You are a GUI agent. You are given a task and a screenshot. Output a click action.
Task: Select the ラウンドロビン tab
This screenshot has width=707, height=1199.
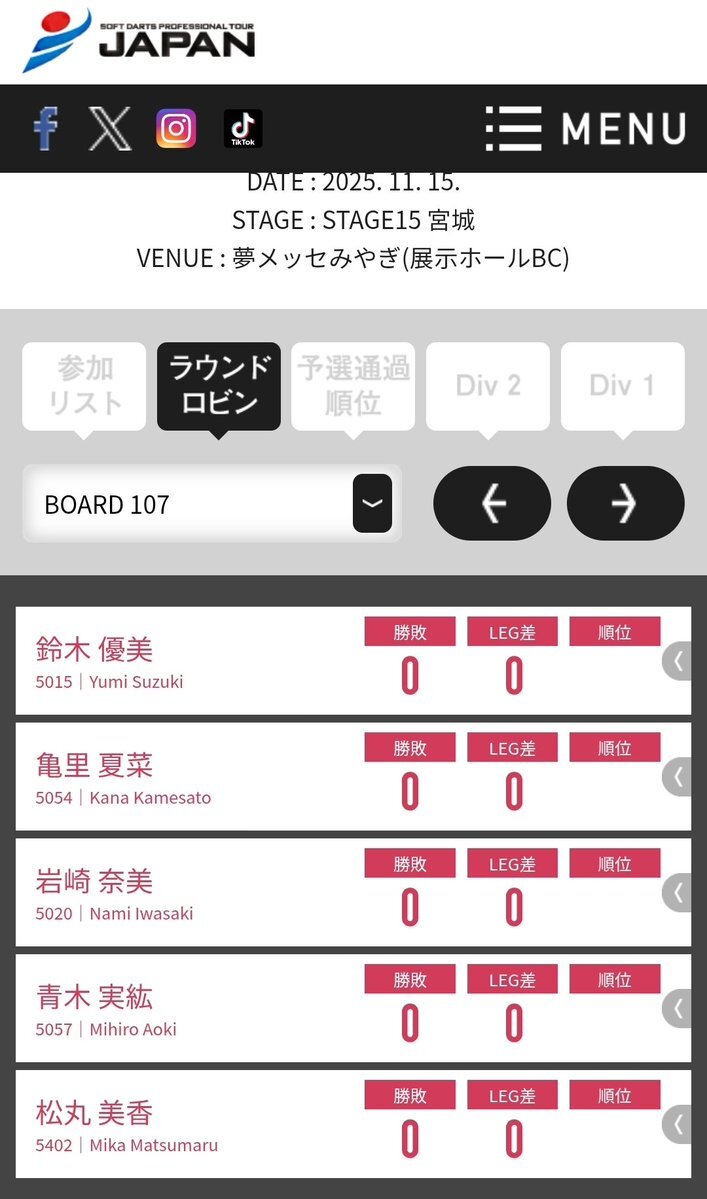(x=219, y=386)
